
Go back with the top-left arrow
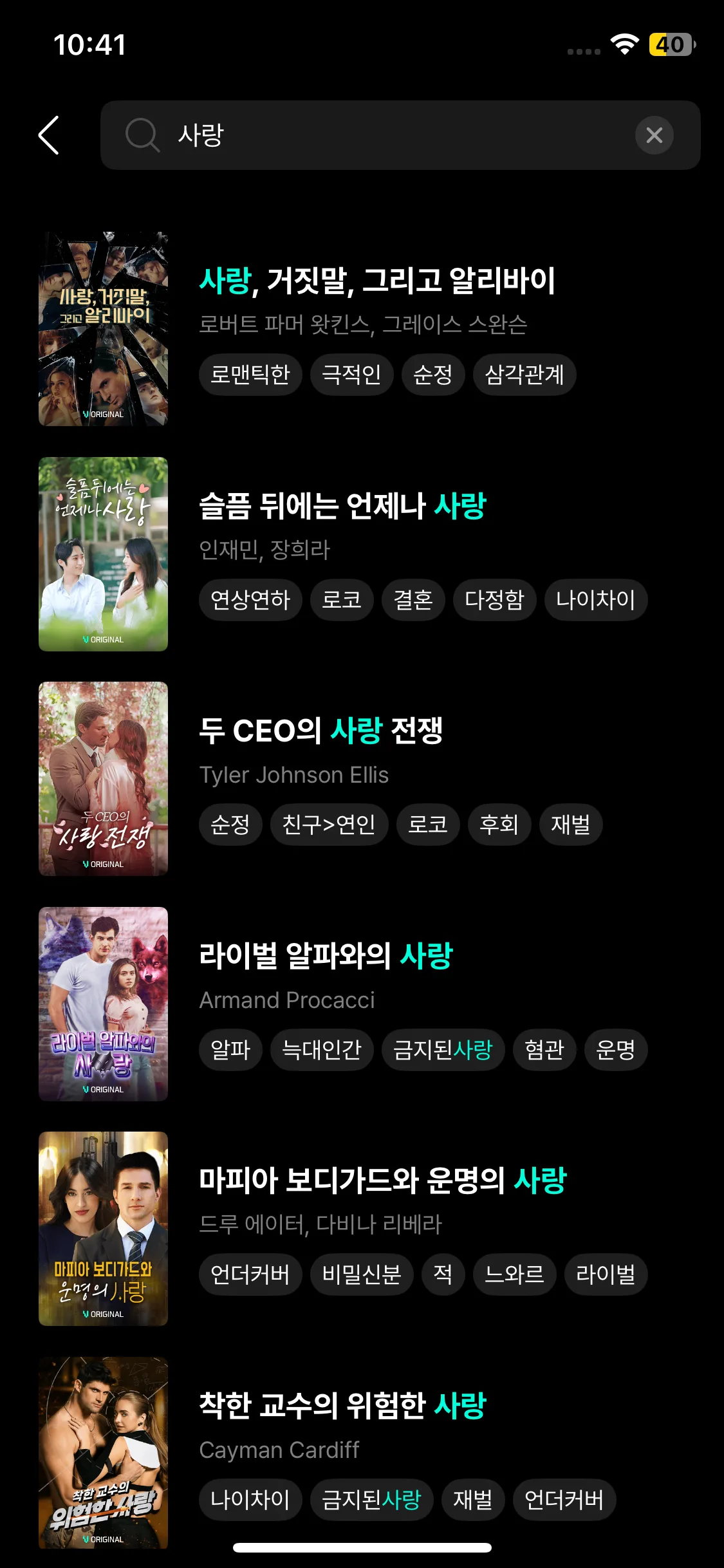(x=49, y=135)
